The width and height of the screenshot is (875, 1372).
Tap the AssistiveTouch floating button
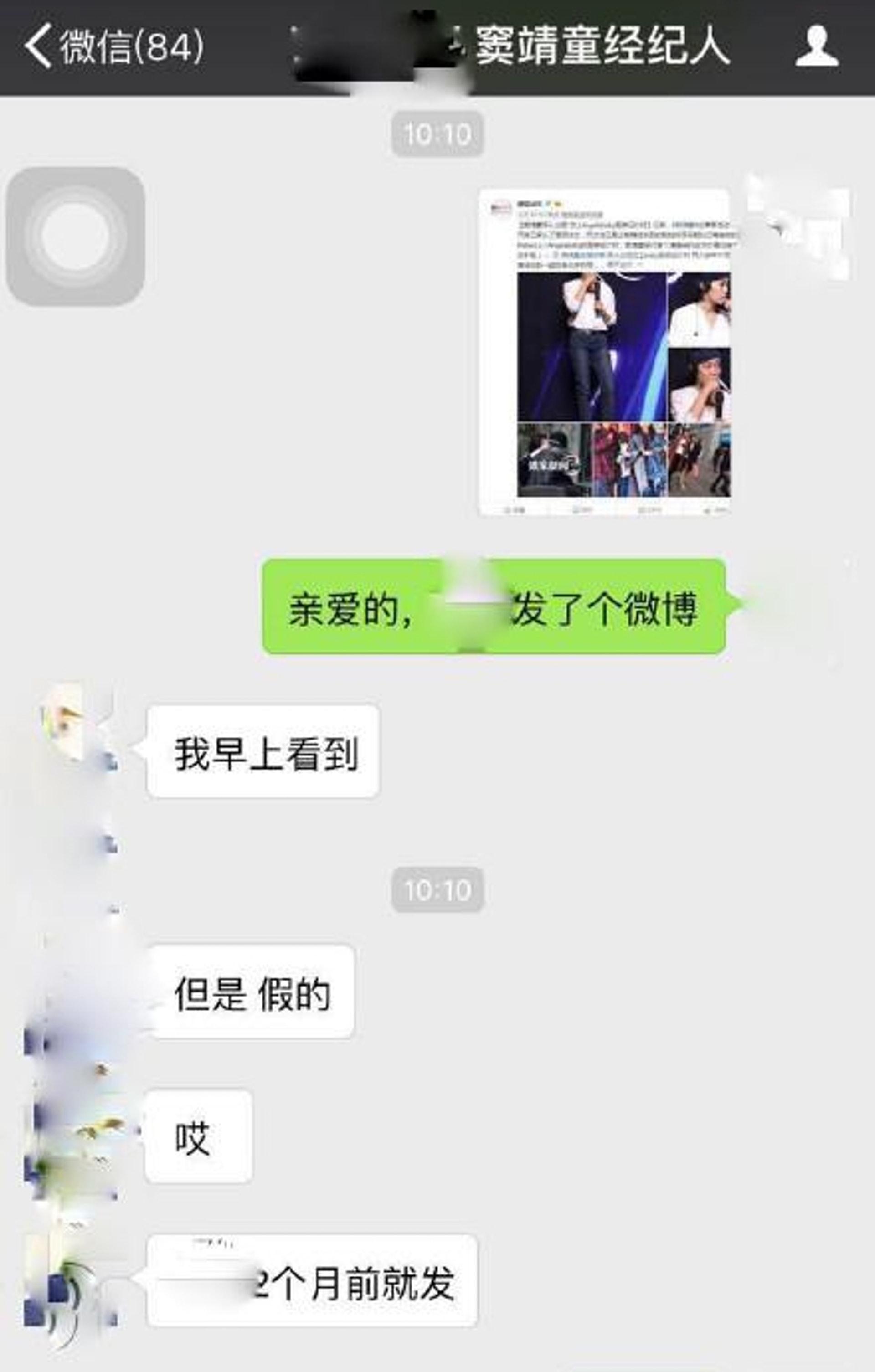[x=75, y=236]
